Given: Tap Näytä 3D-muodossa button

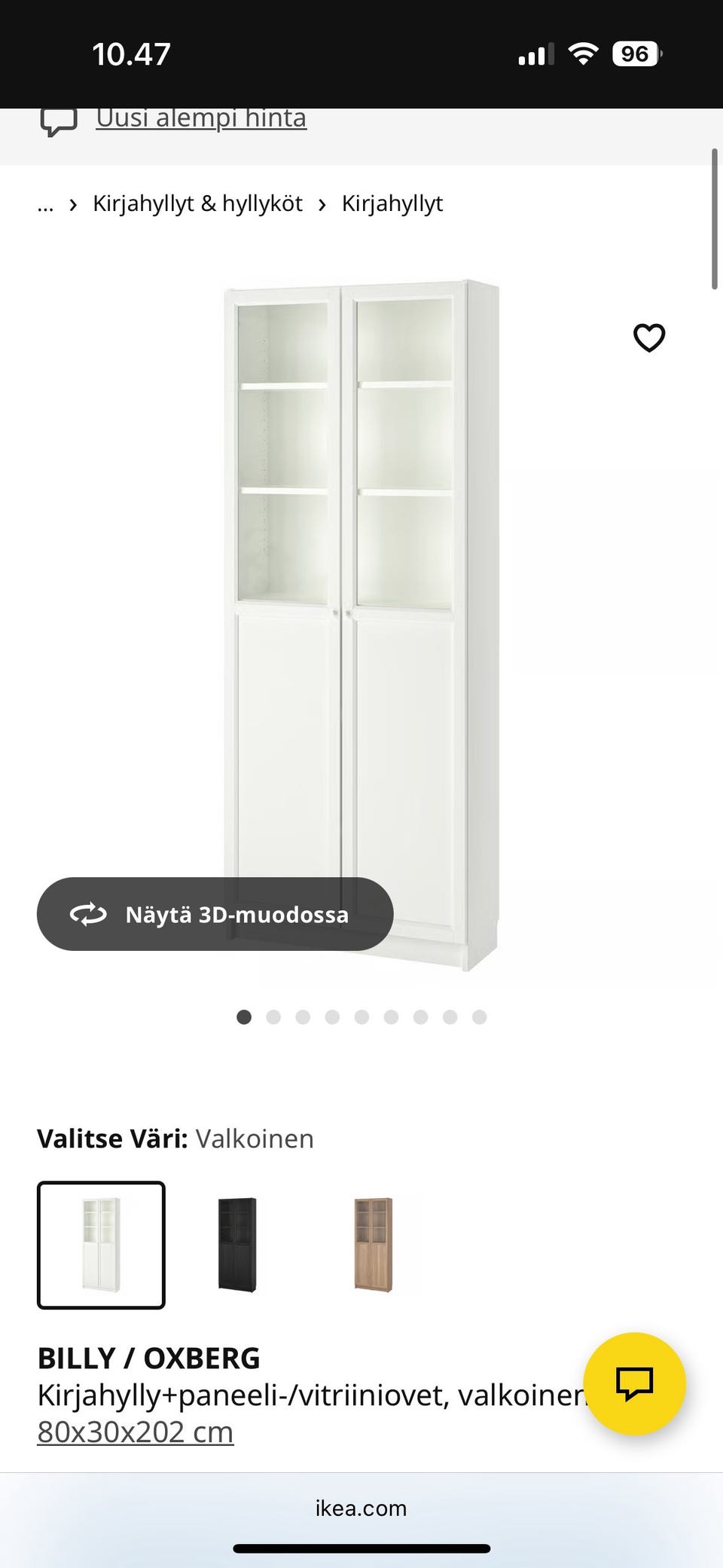Looking at the screenshot, I should pyautogui.click(x=215, y=914).
